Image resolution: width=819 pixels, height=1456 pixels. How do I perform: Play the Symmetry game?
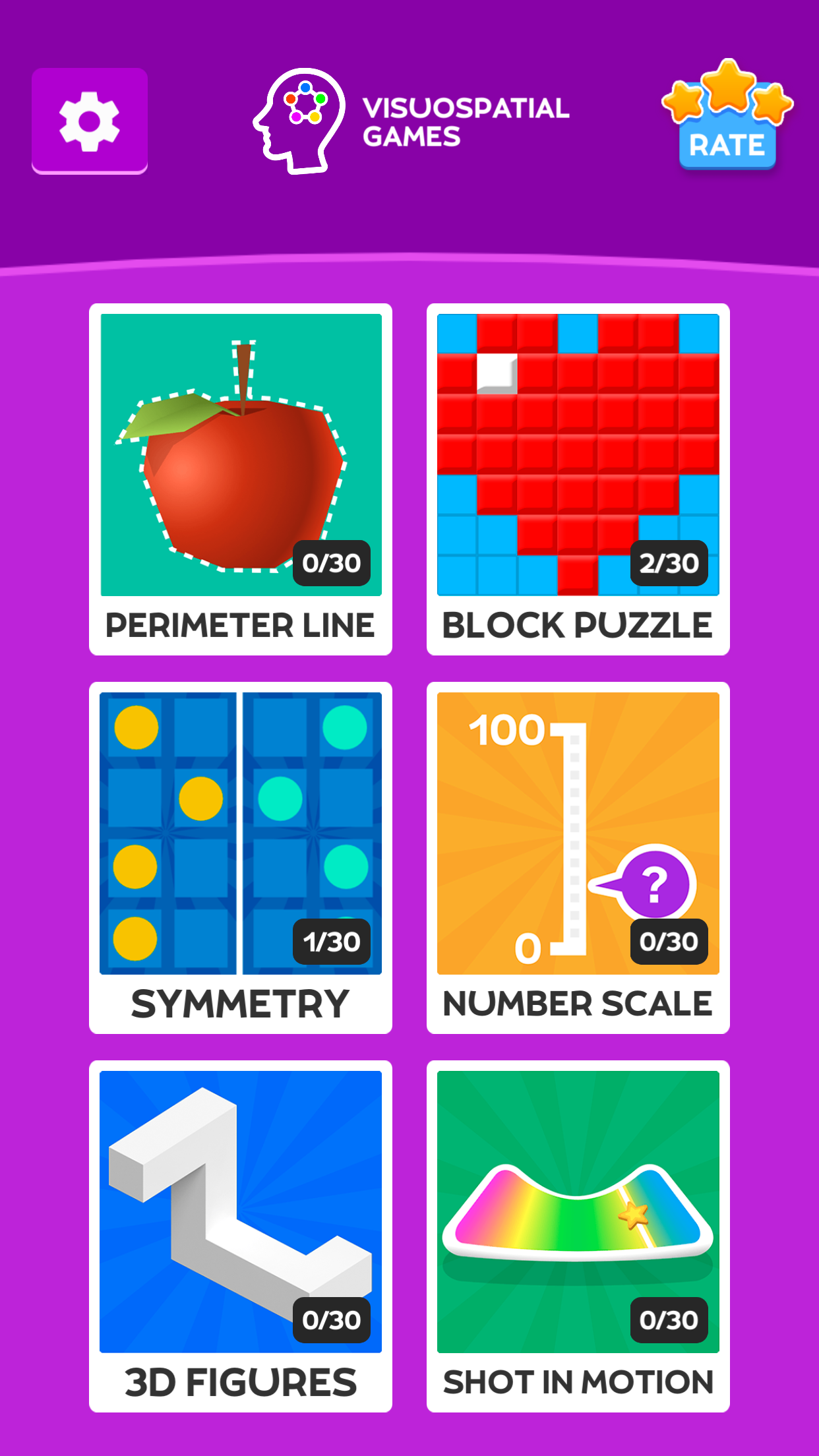point(241,857)
